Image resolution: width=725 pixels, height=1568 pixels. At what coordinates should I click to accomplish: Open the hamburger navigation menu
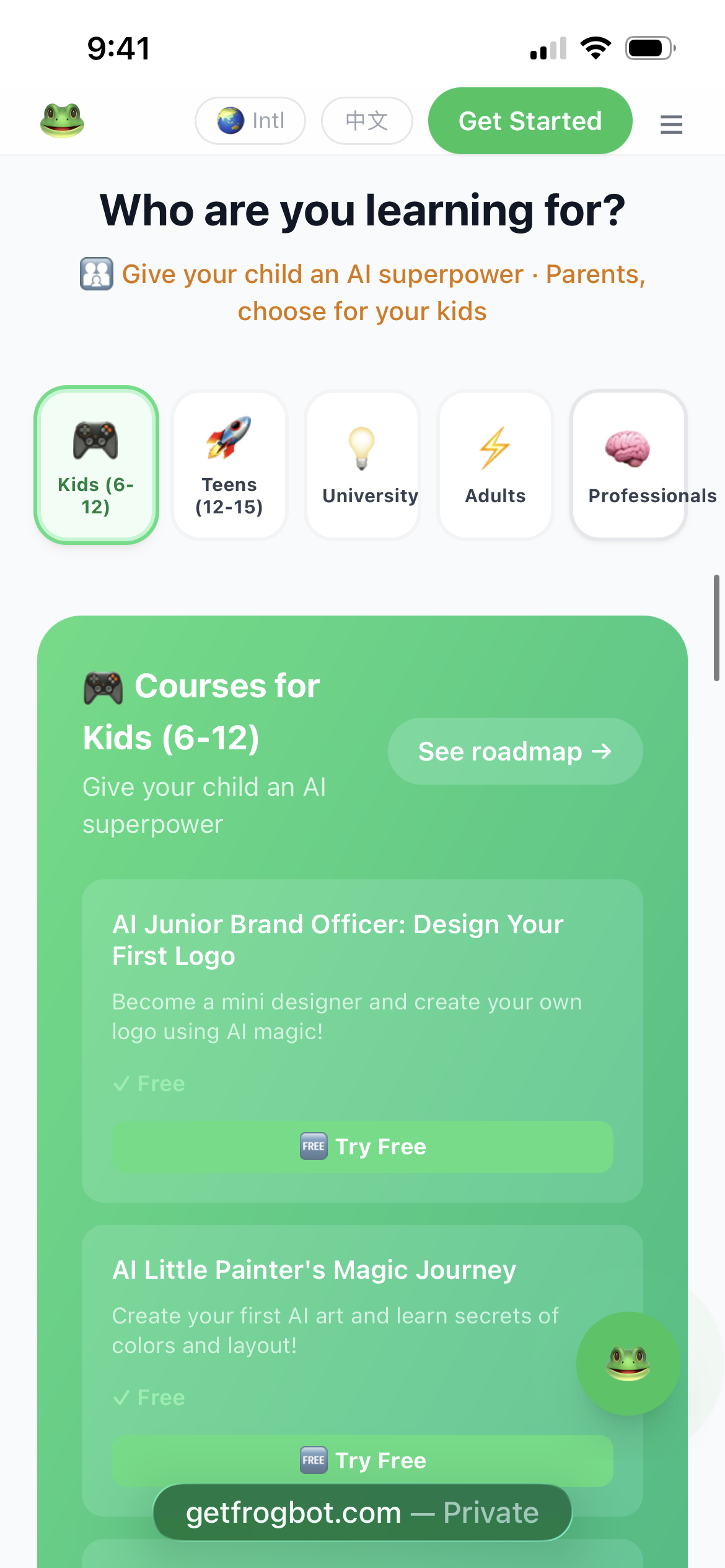click(x=671, y=124)
